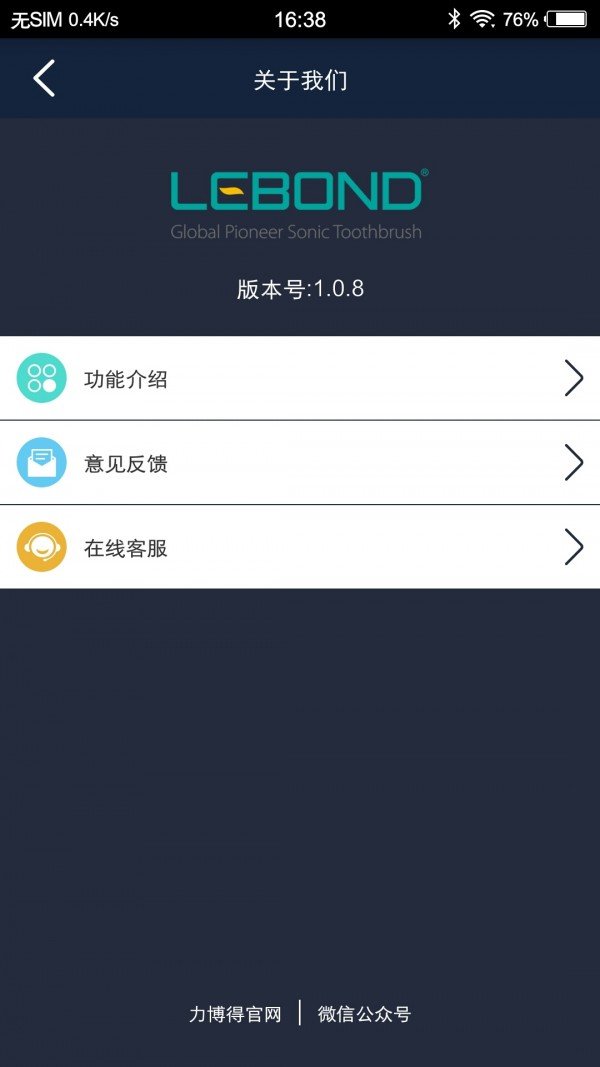Visit the 力博得官网 link
Screen dimensions: 600x1067
click(x=235, y=1014)
